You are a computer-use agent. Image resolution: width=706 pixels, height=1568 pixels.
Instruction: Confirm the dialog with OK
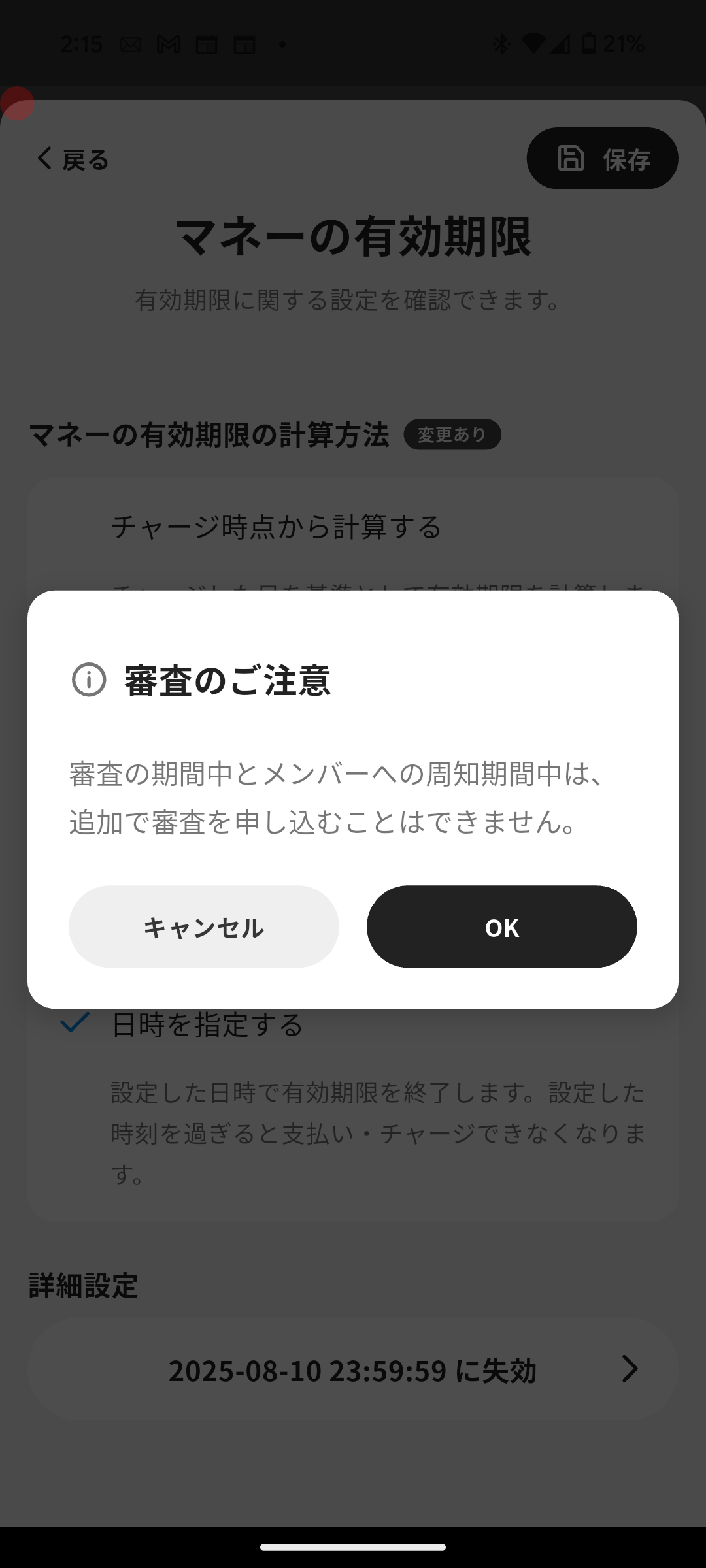coord(501,927)
